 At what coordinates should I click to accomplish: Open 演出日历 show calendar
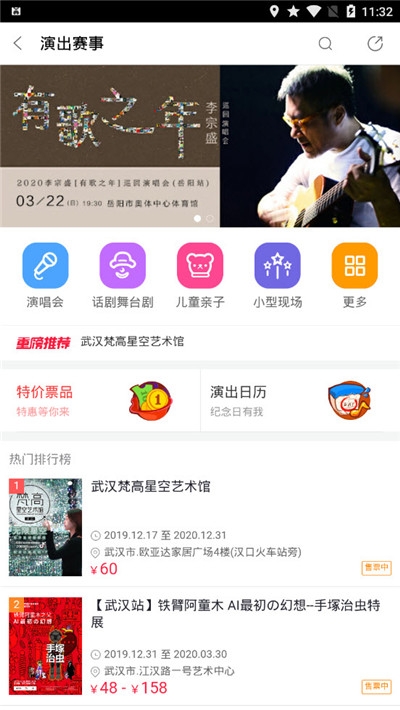tap(300, 400)
